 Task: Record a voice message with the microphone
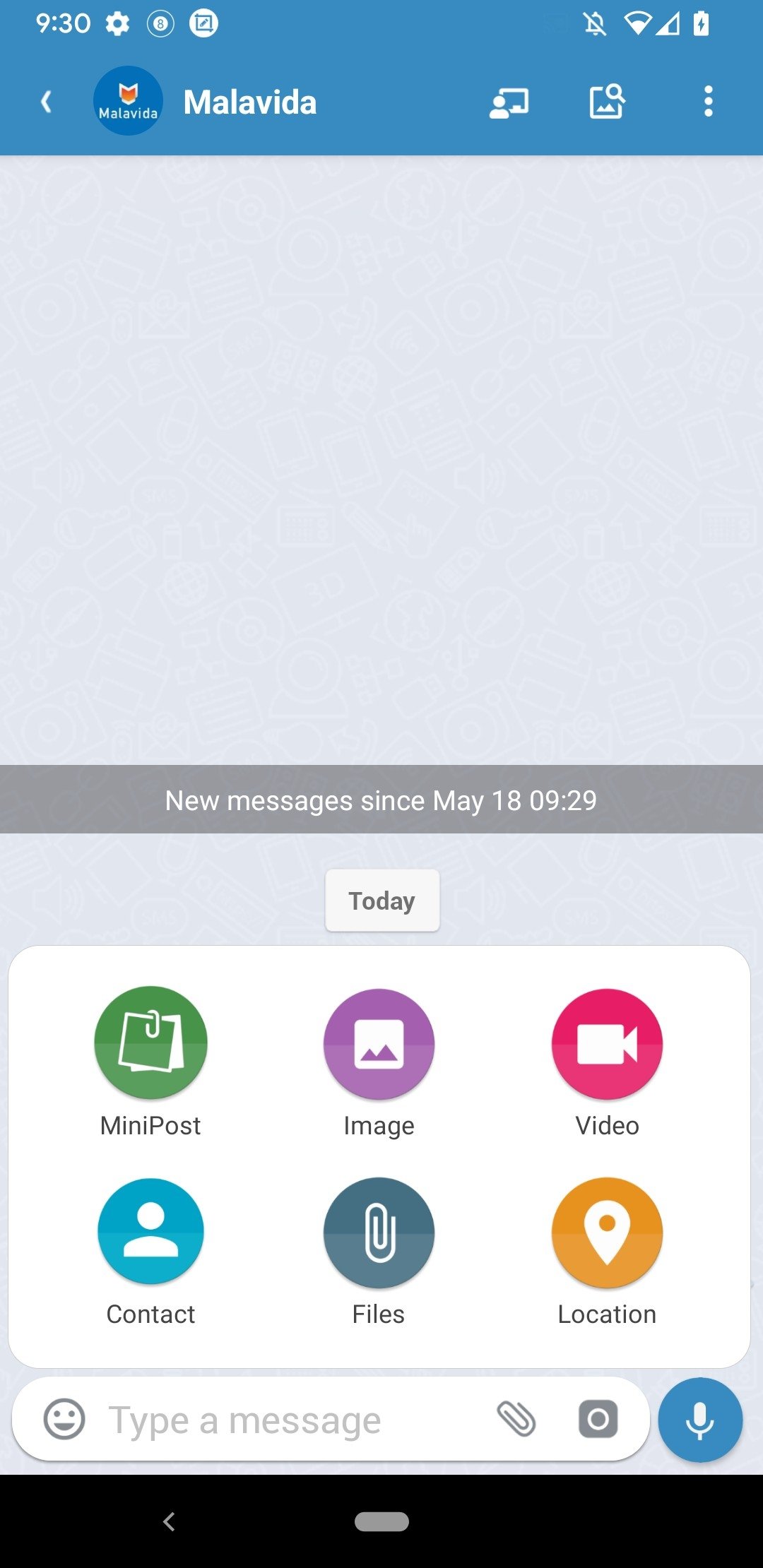coord(700,1420)
